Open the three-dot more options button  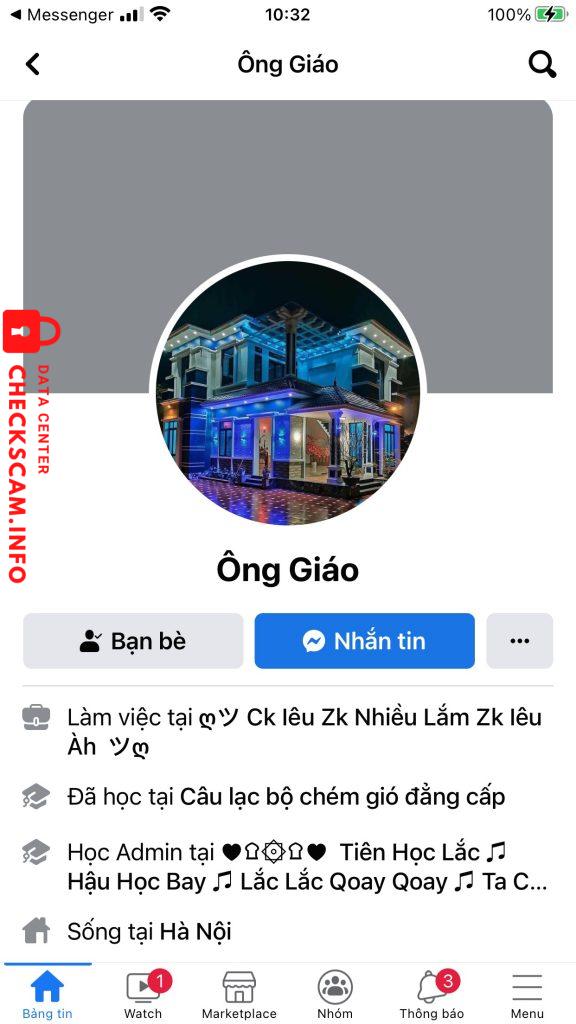tap(520, 641)
